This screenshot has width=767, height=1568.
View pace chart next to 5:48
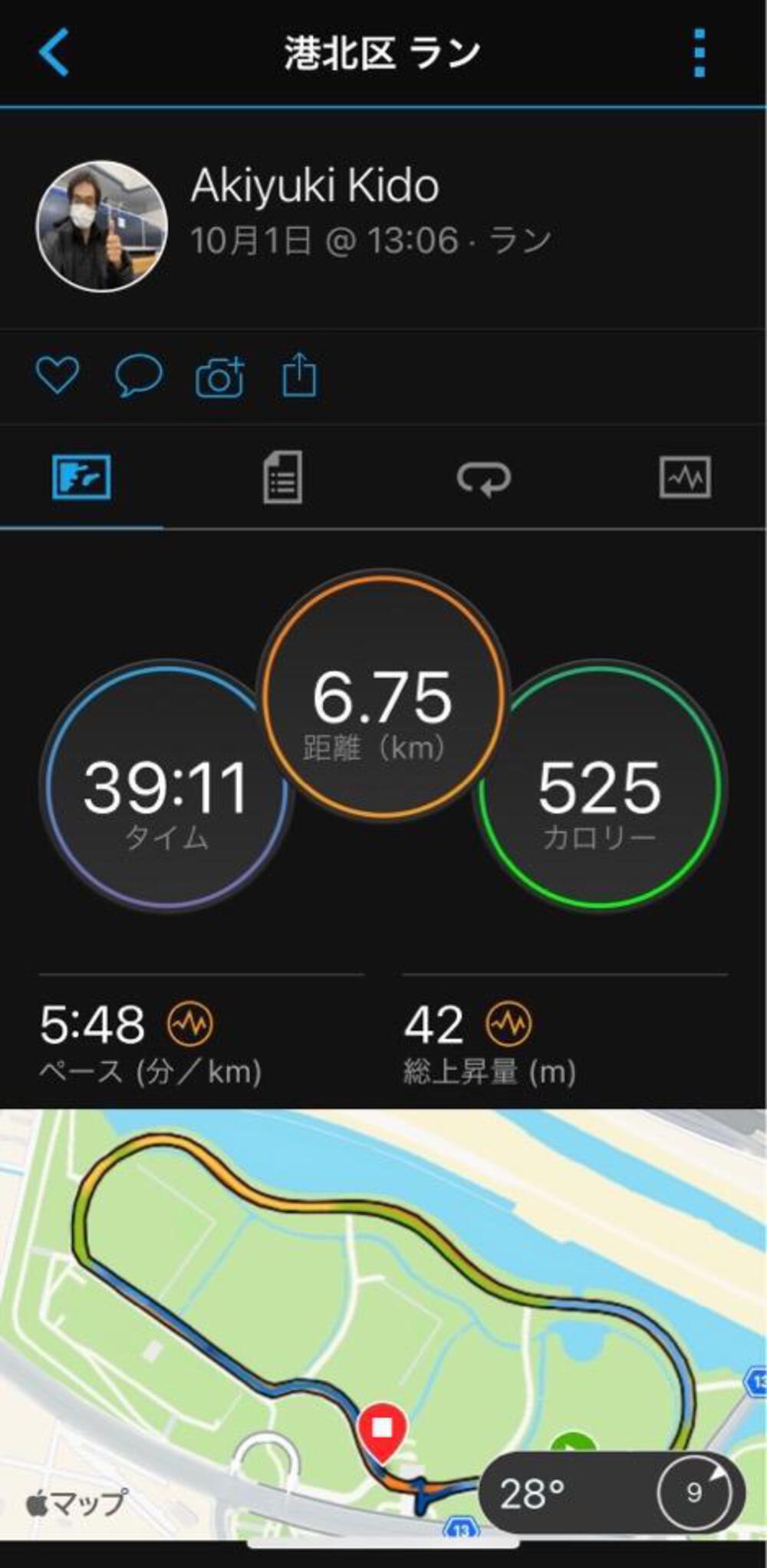tap(190, 1024)
